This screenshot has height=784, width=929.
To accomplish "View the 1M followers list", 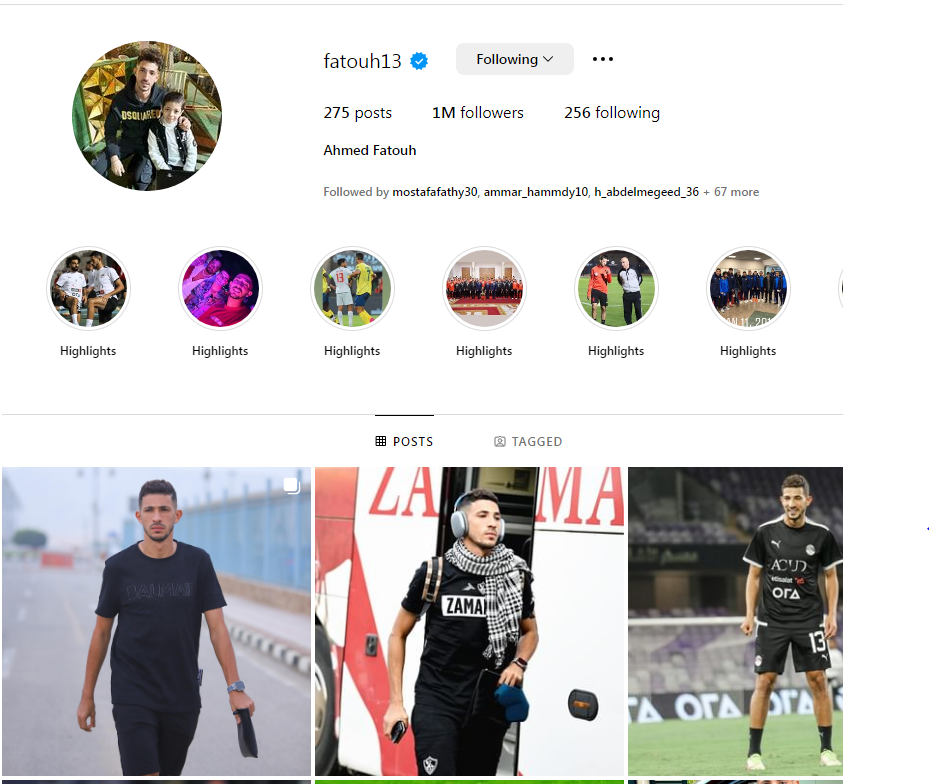I will point(477,113).
